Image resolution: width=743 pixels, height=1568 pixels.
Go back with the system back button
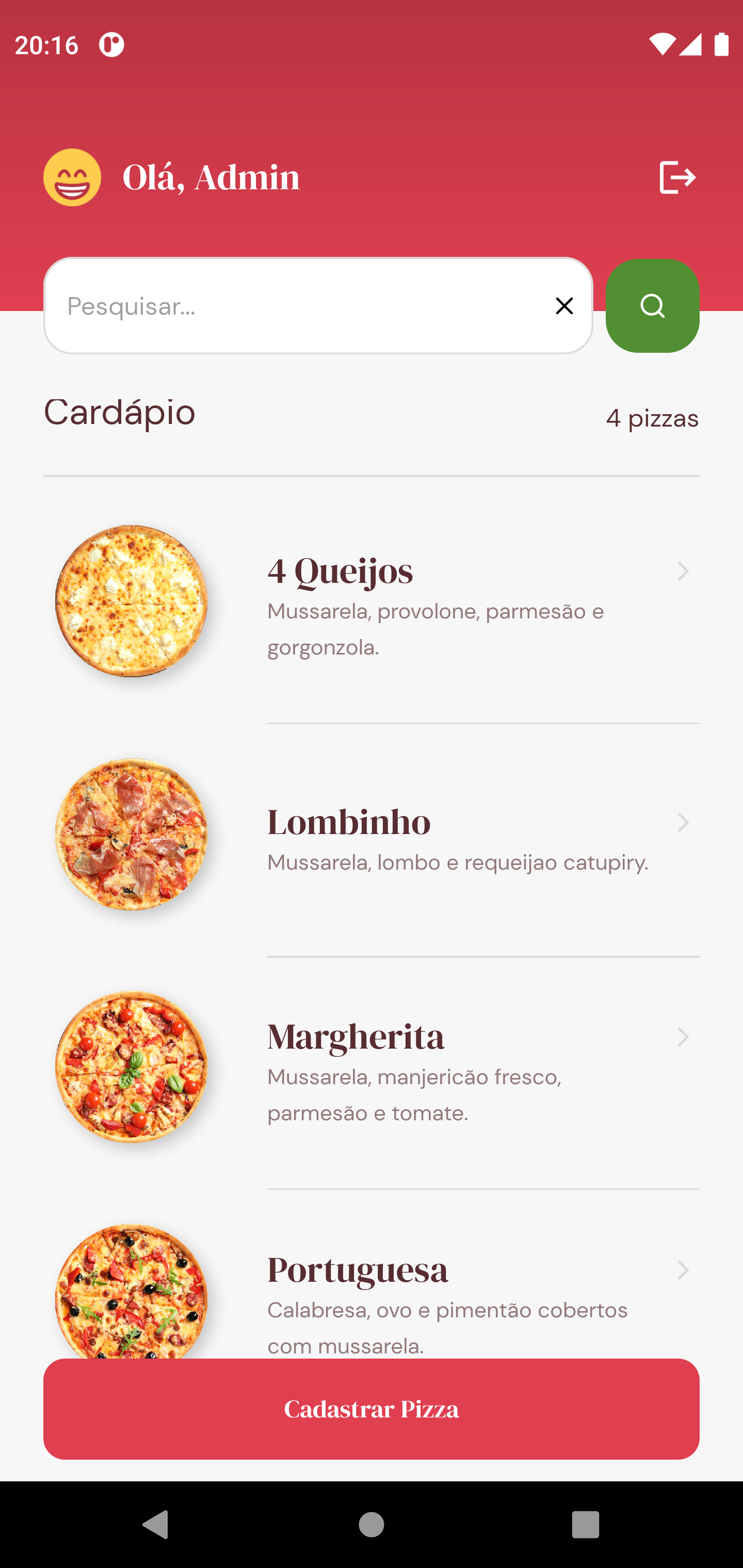click(x=156, y=1524)
